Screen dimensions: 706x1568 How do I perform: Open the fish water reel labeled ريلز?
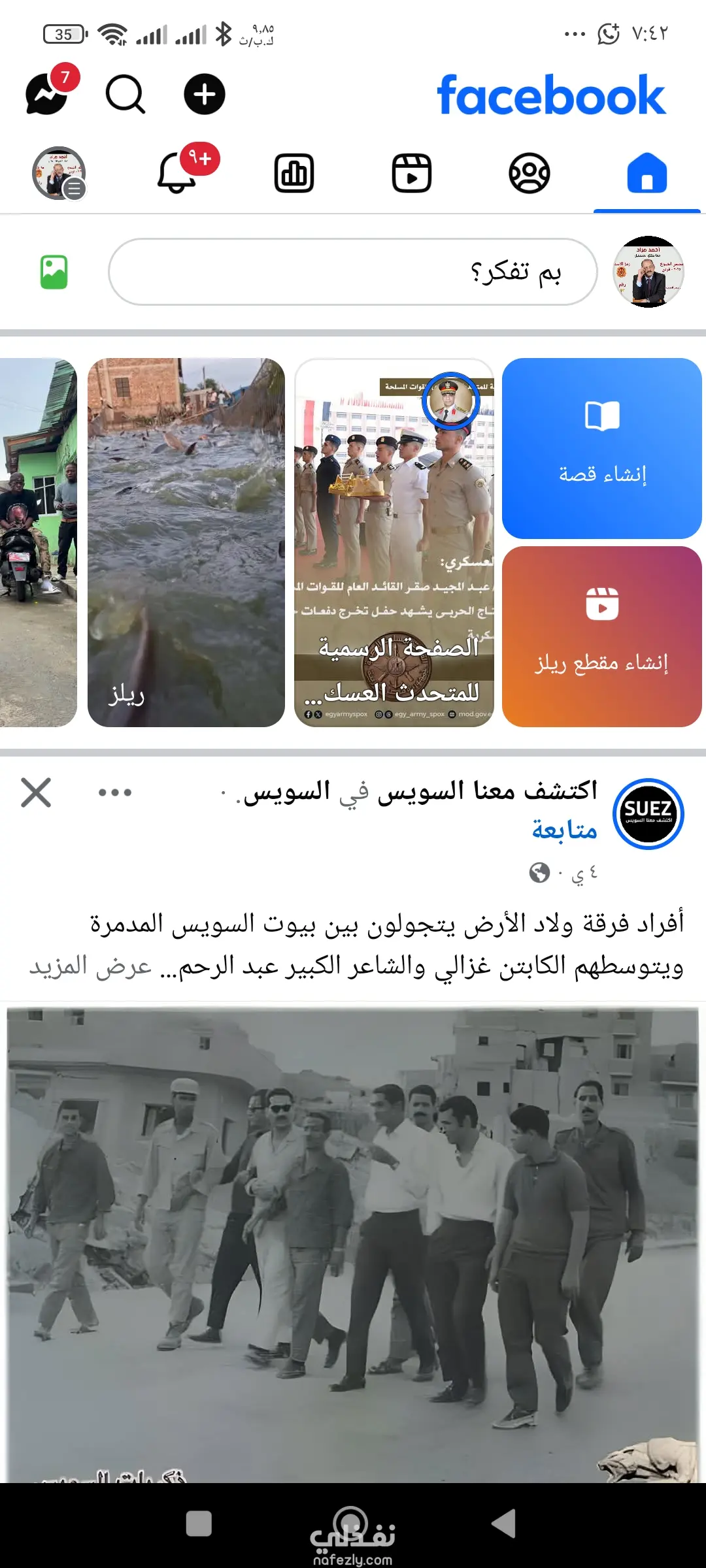(186, 542)
